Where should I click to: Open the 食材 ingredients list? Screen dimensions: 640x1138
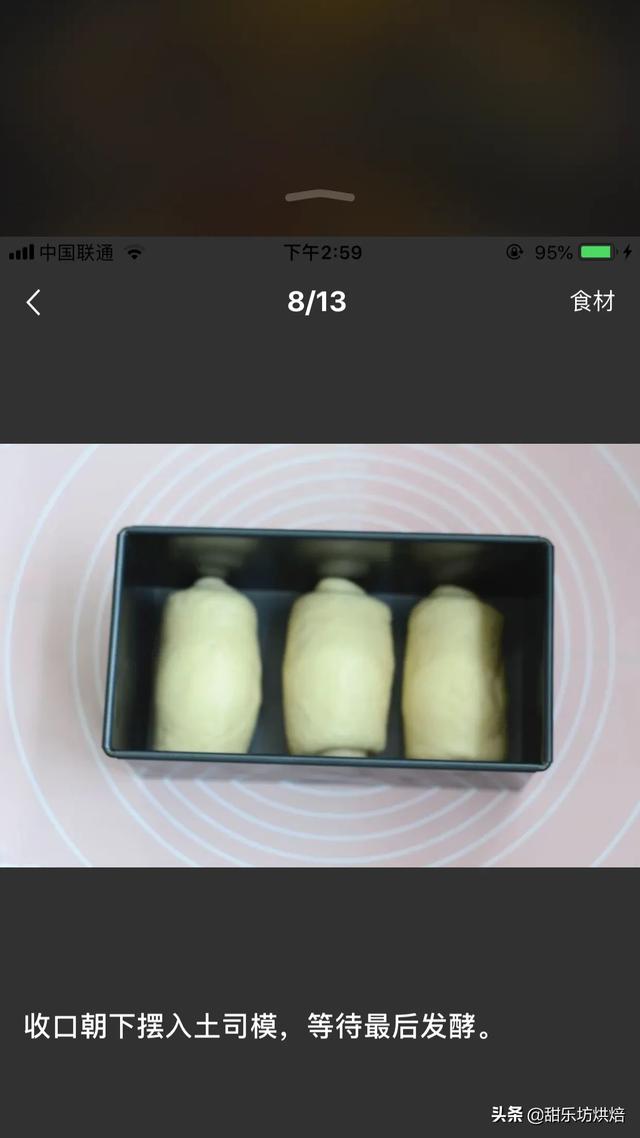tap(592, 302)
